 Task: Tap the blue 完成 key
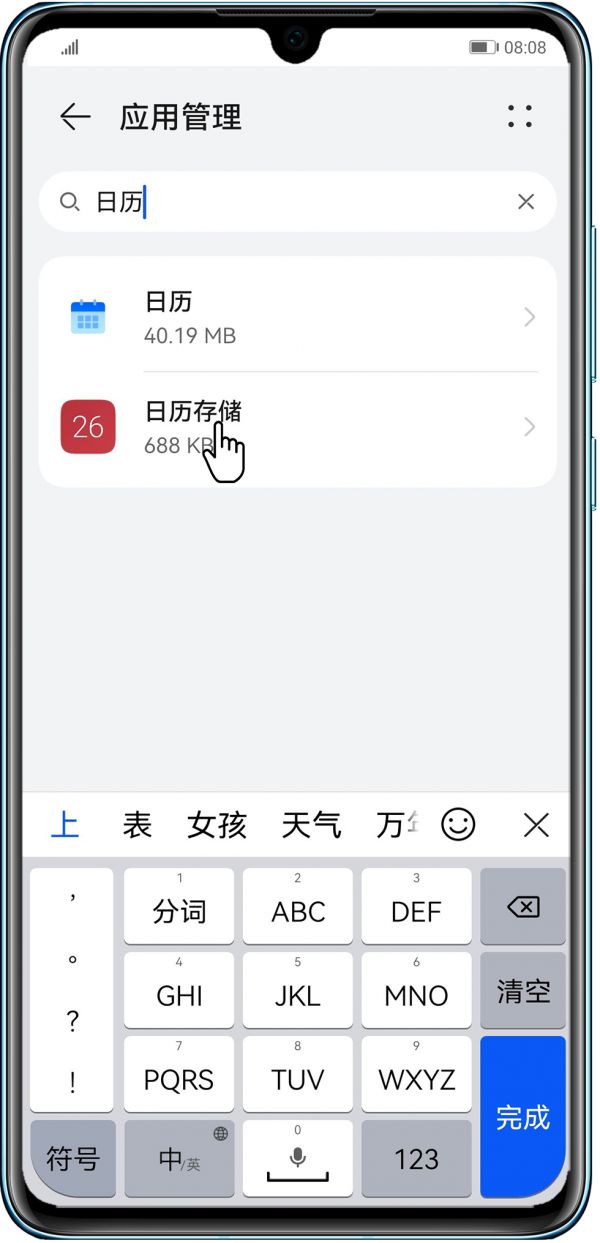click(523, 1117)
